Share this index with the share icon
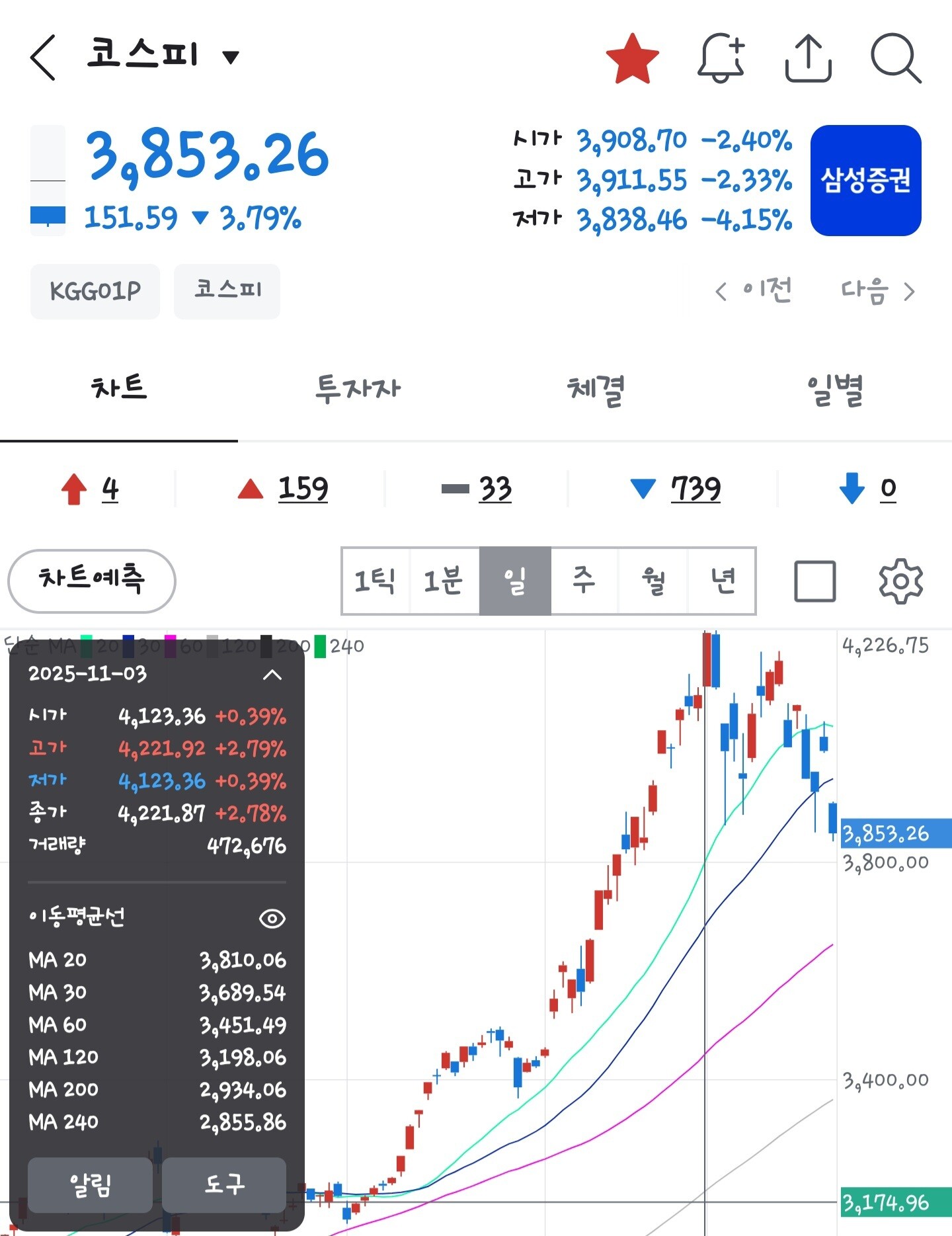This screenshot has width=952, height=1236. pos(808,59)
